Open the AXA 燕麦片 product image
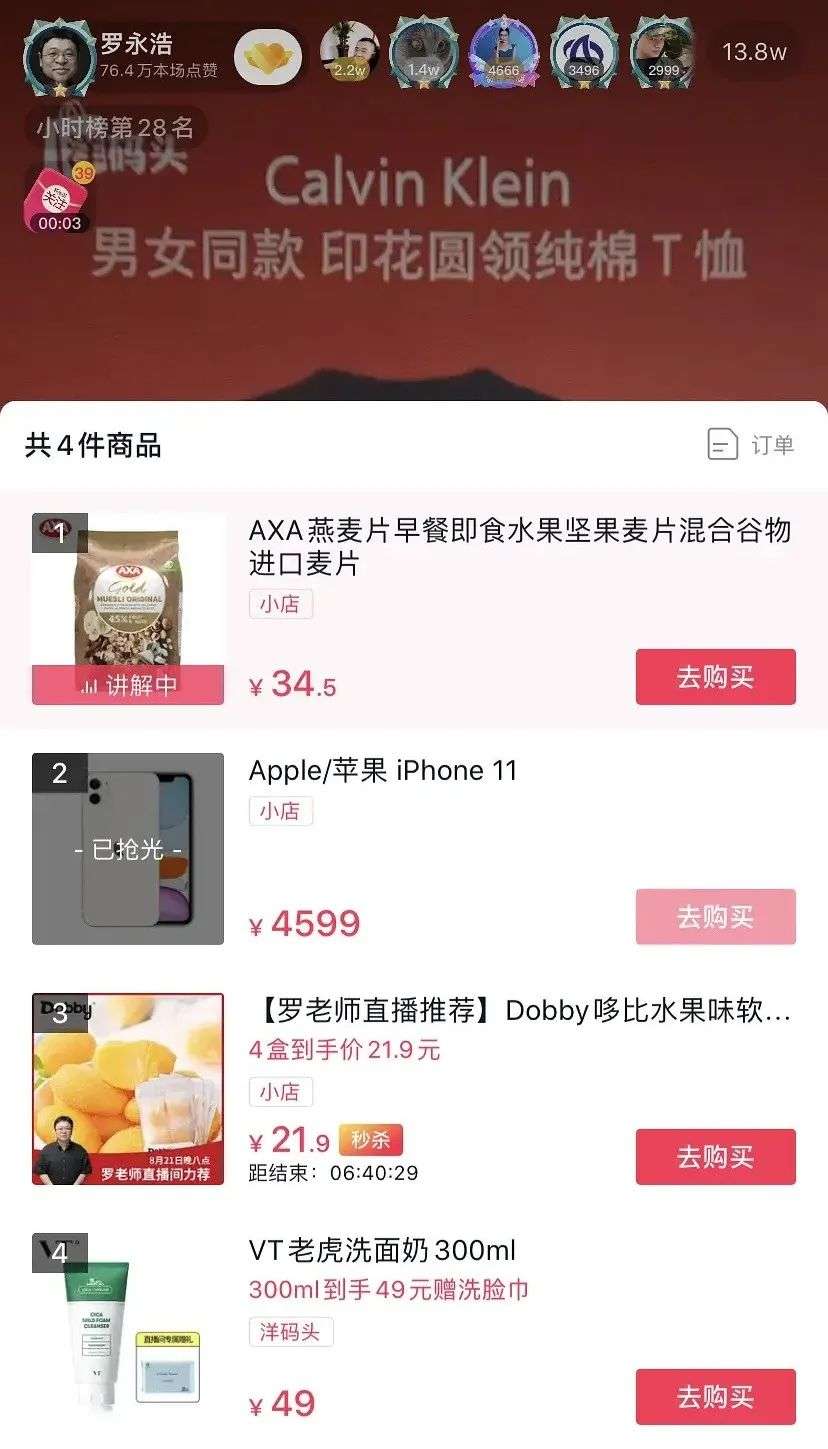 tap(128, 608)
